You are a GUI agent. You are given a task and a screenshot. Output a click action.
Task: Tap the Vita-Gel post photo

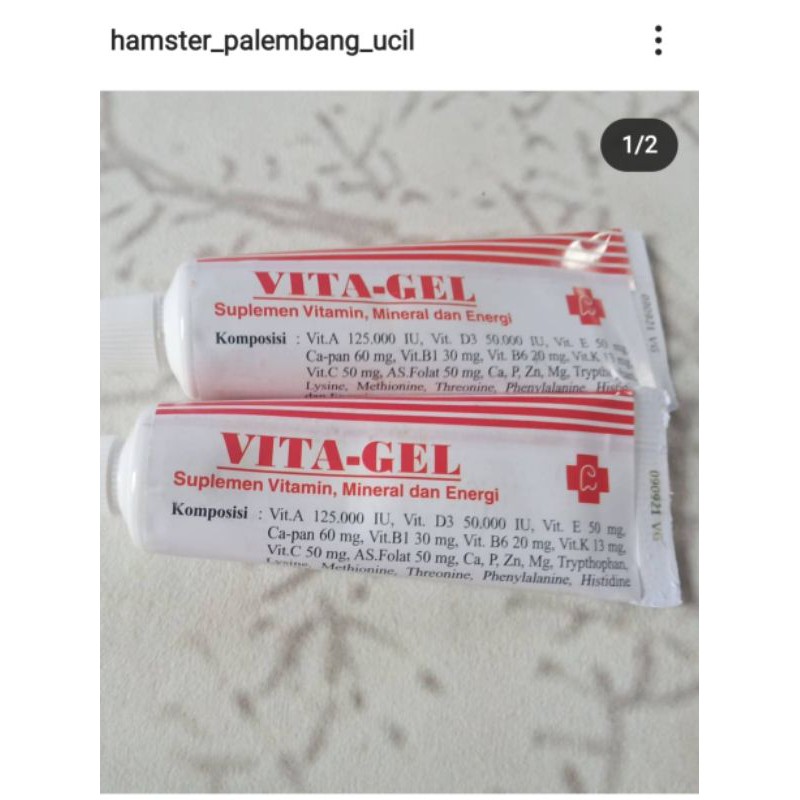pyautogui.click(x=399, y=440)
